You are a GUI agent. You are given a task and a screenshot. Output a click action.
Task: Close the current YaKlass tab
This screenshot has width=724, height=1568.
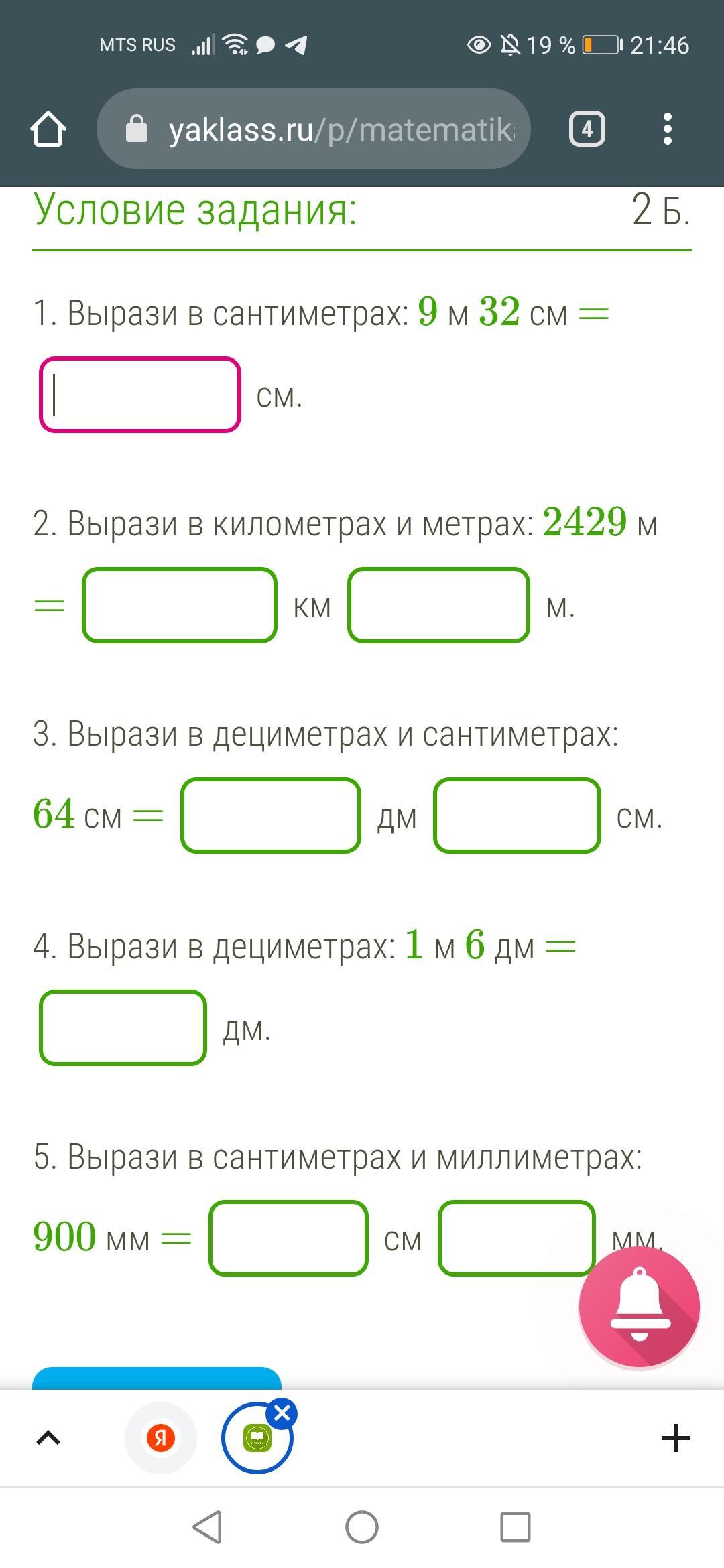[282, 1413]
